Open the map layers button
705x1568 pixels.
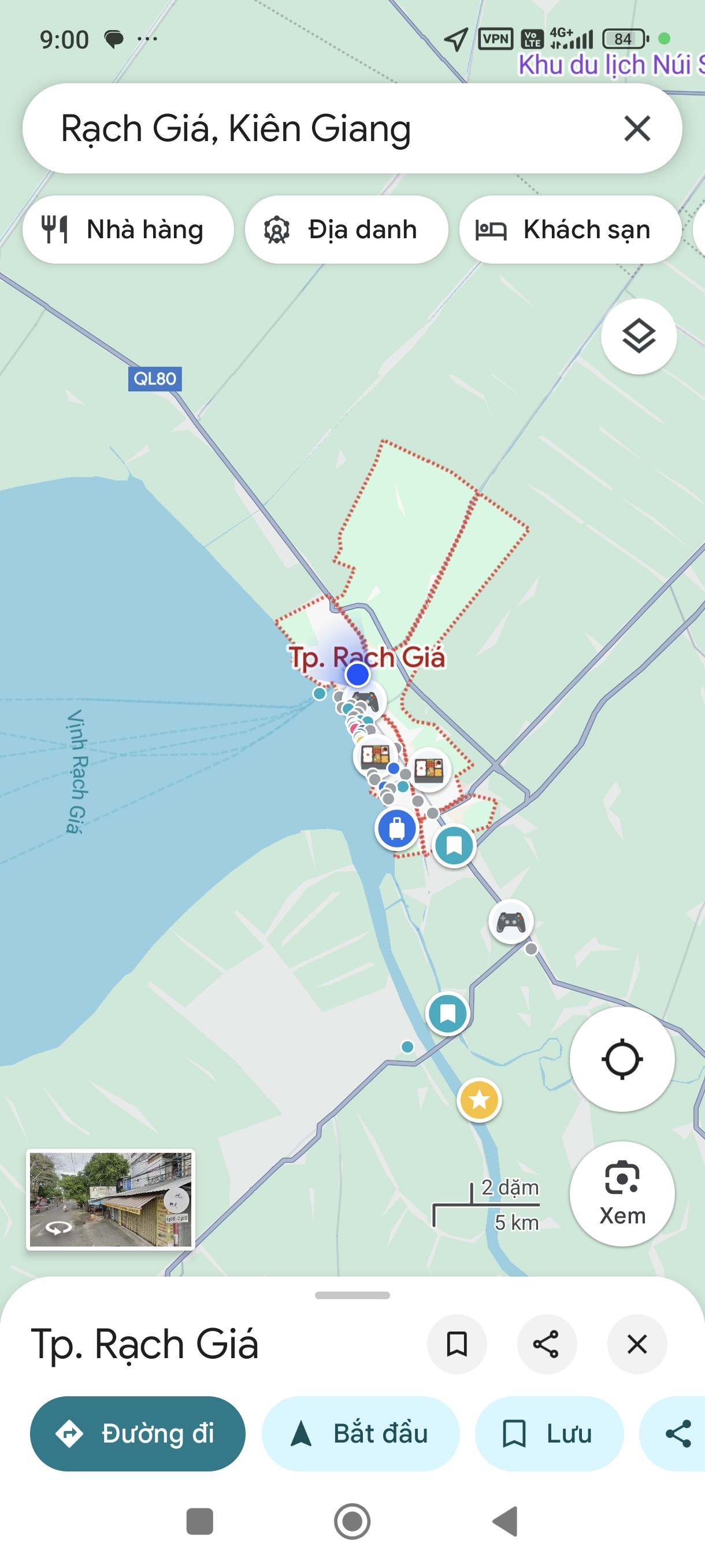pyautogui.click(x=639, y=336)
